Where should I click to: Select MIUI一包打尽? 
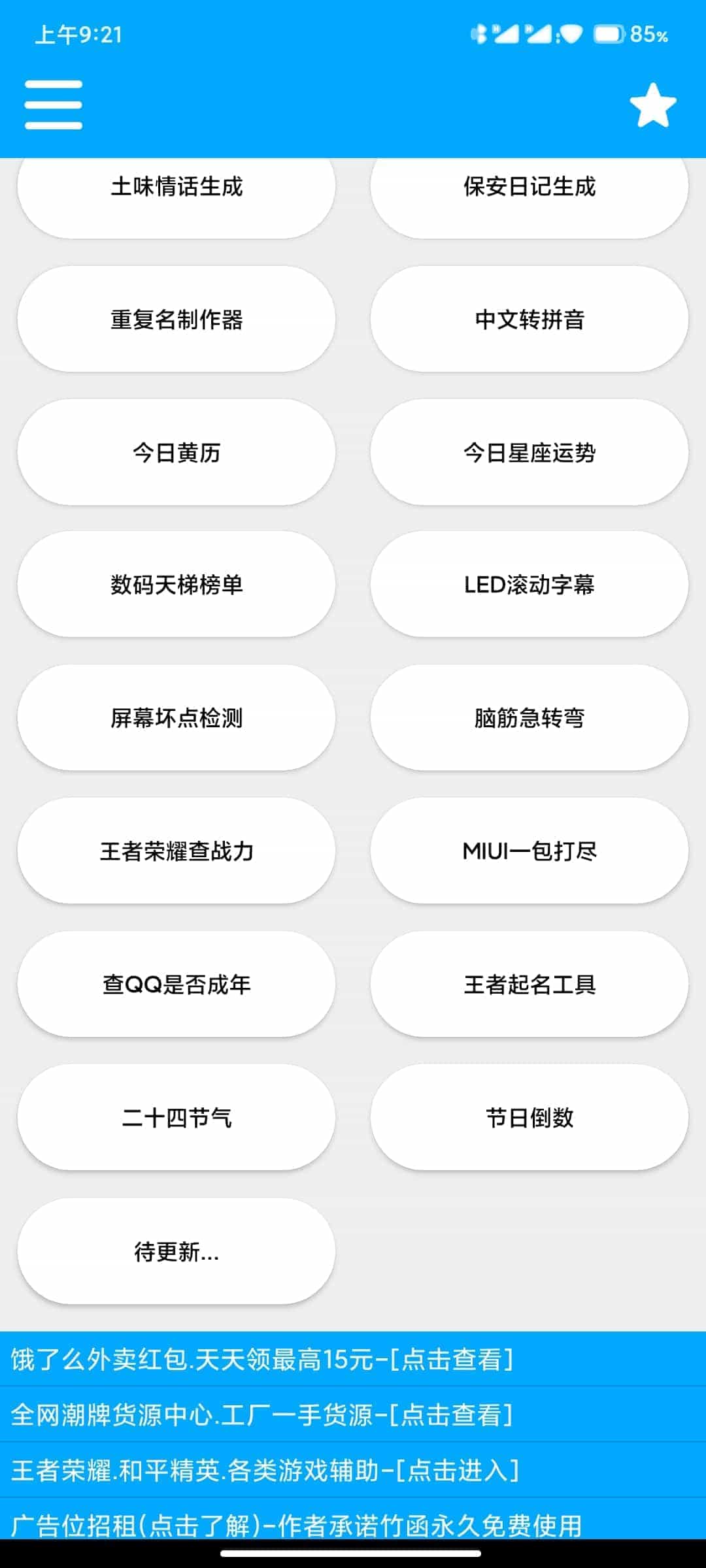pos(529,851)
